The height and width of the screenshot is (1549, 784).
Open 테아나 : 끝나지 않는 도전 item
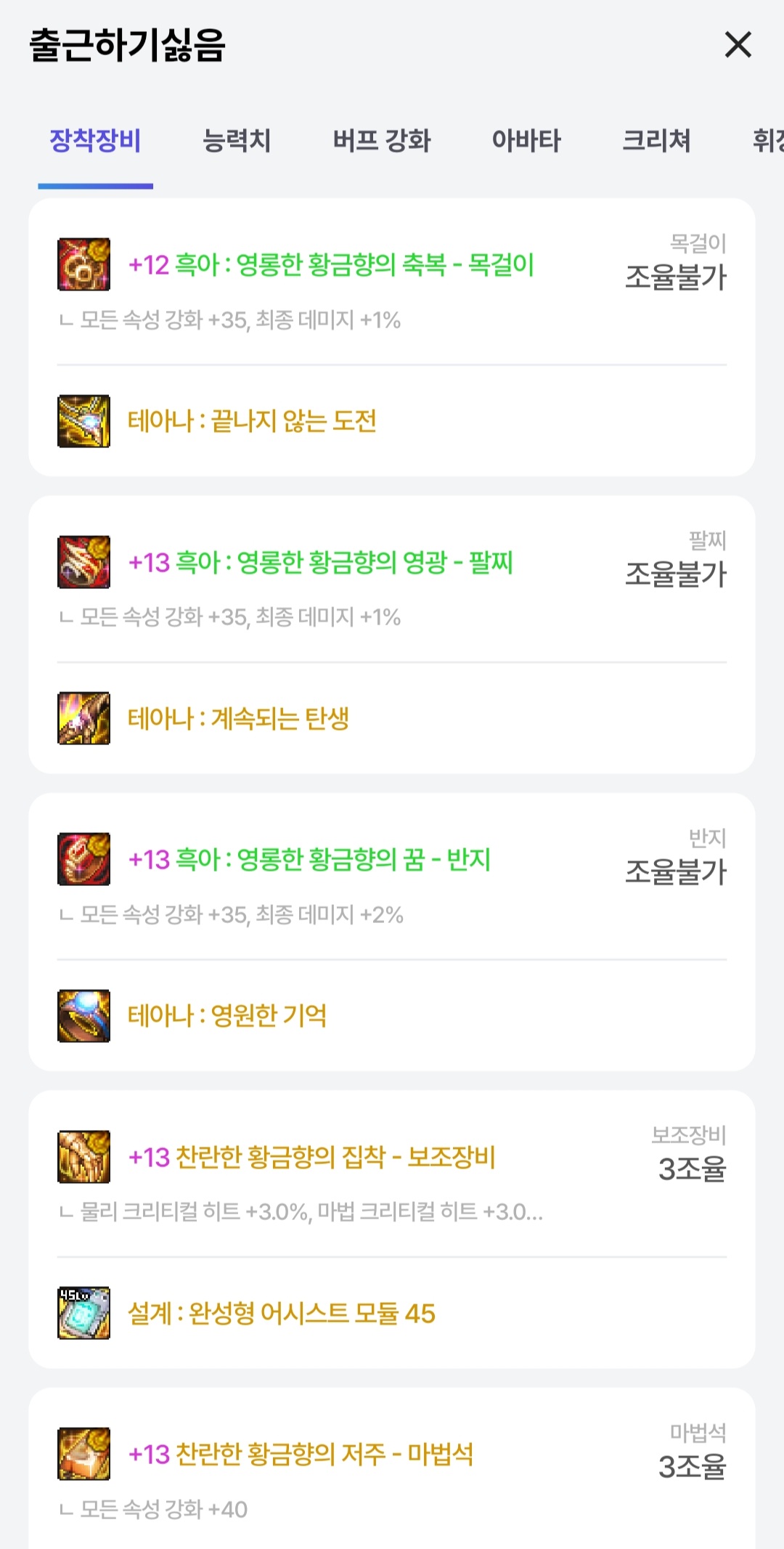coord(252,421)
